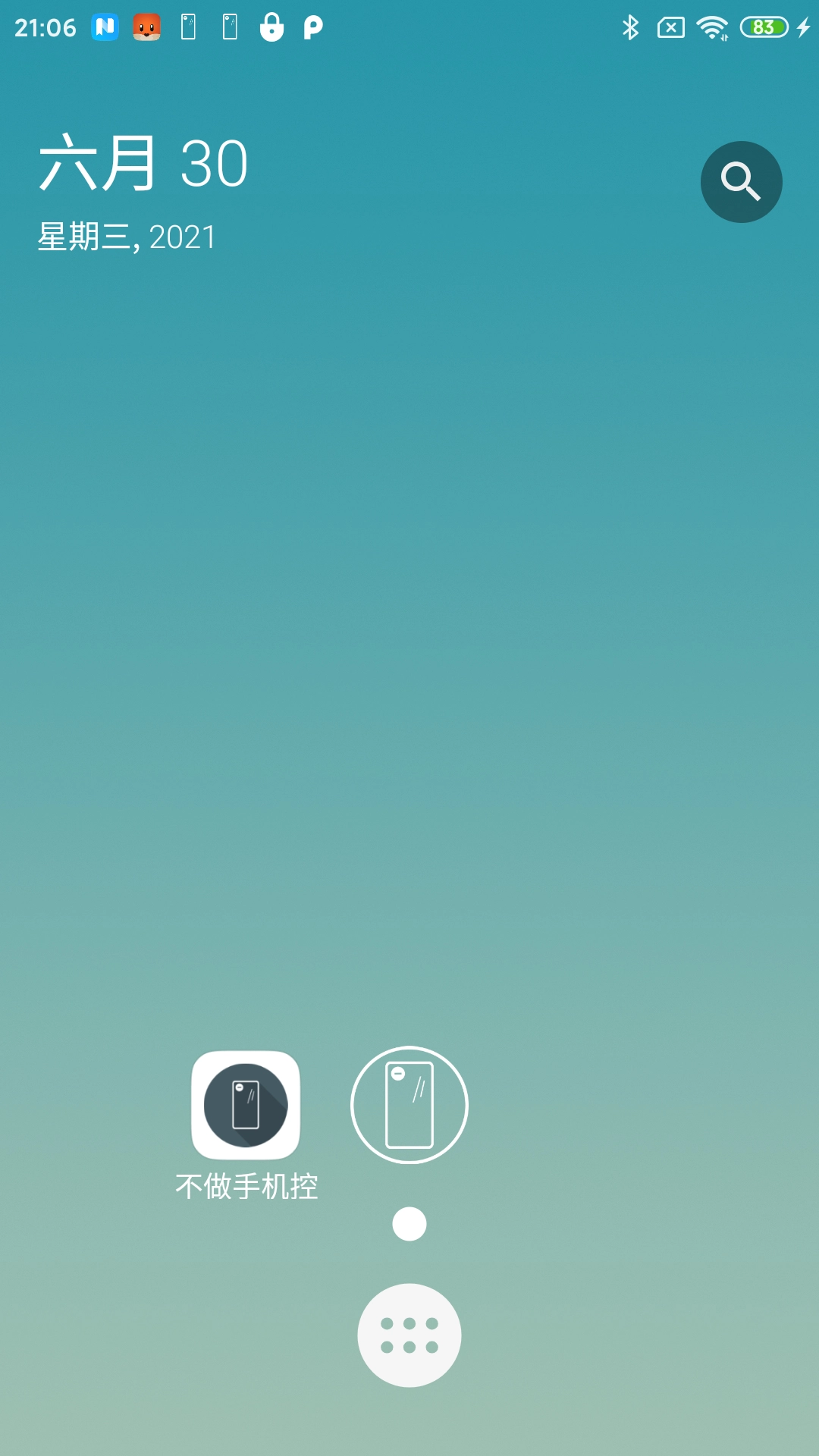Open the date widget showing 六月 30
The image size is (819, 1456).
(x=143, y=193)
